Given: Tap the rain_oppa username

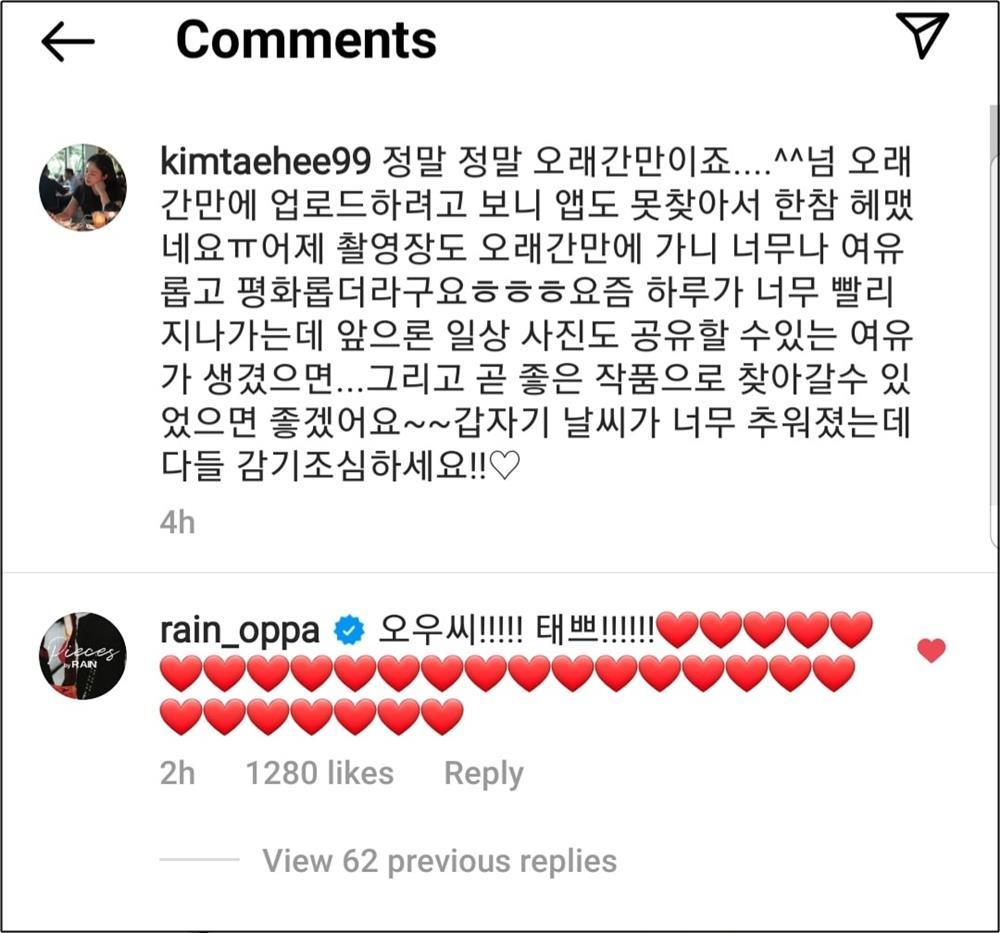Looking at the screenshot, I should pyautogui.click(x=240, y=631).
